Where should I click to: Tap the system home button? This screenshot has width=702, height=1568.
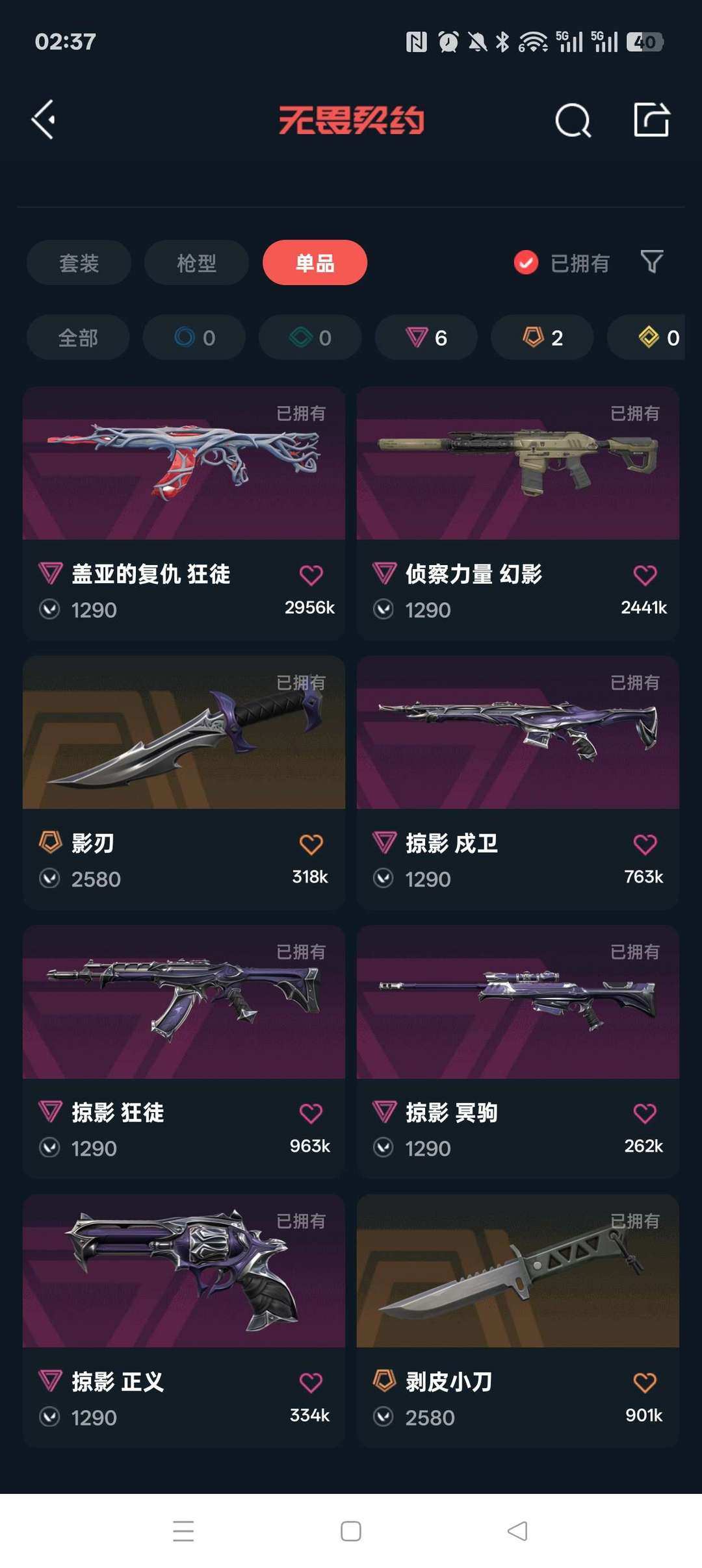pos(351,1531)
